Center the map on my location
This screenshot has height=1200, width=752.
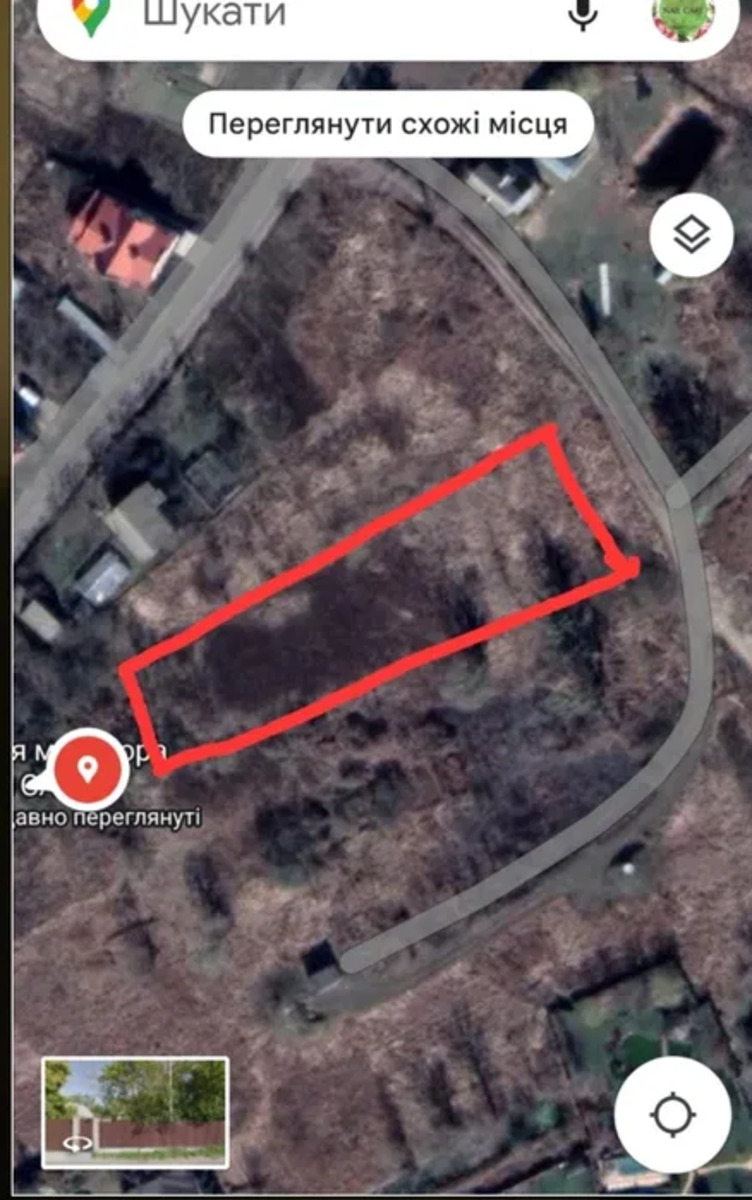(672, 1115)
